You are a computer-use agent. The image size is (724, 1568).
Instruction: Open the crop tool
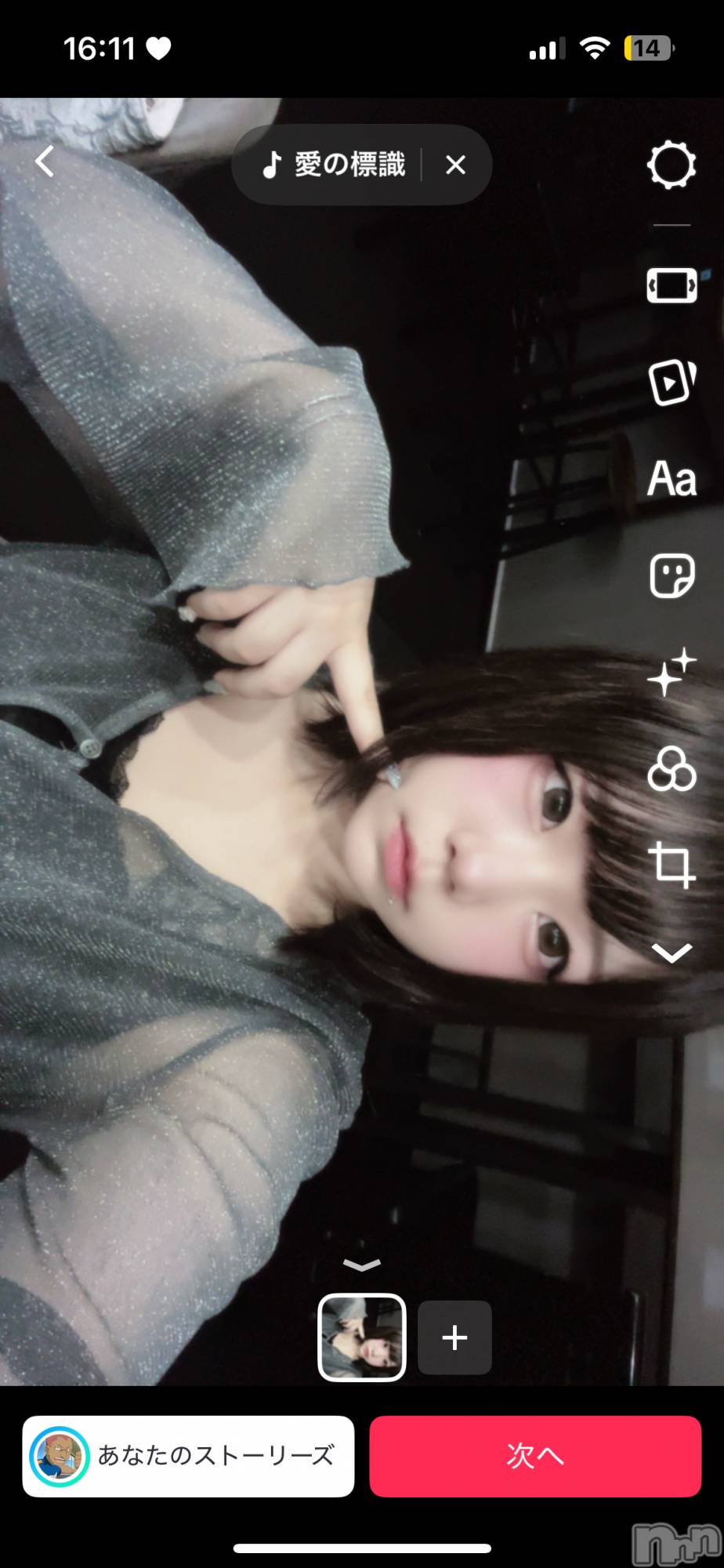pyautogui.click(x=672, y=865)
